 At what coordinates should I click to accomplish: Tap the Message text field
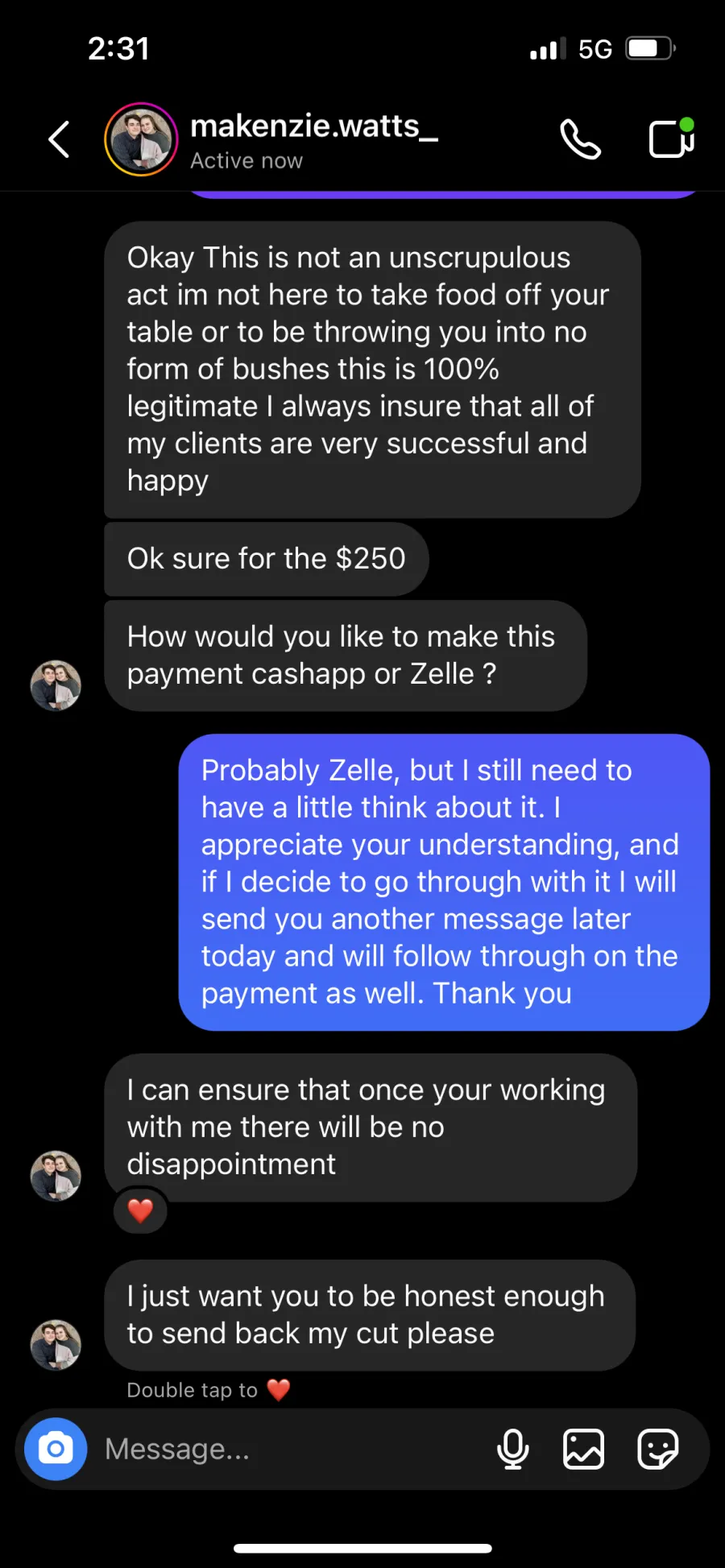[x=290, y=1449]
